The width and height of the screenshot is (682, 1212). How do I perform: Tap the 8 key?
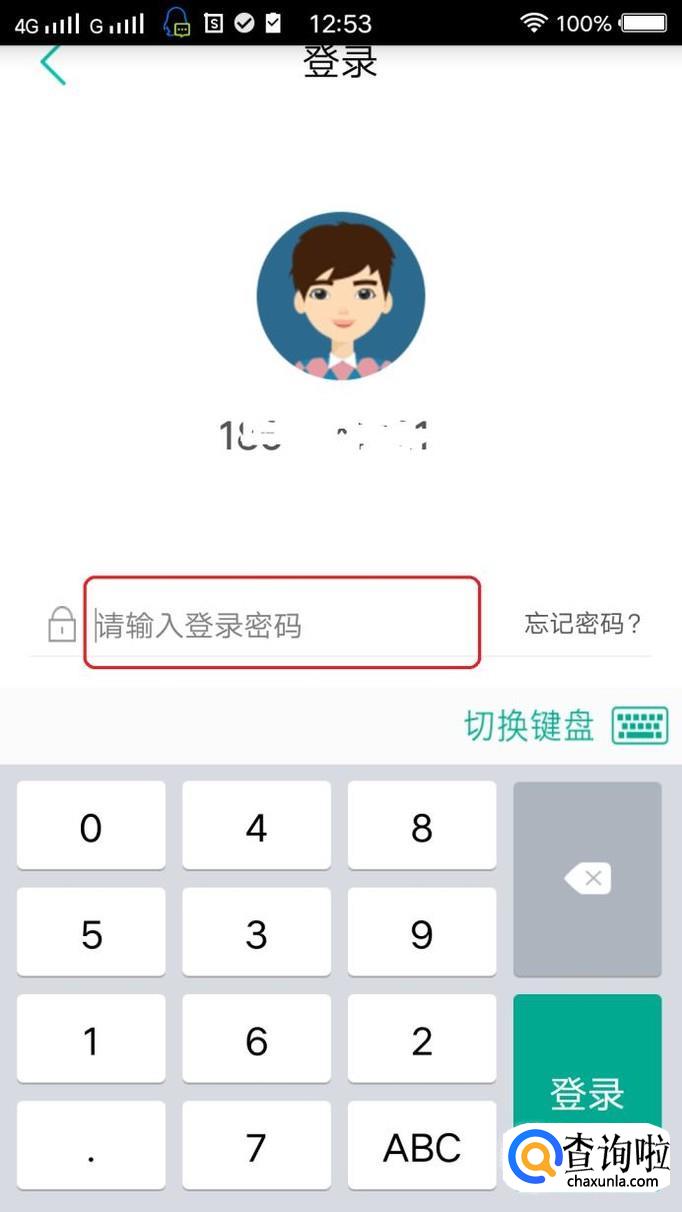click(422, 826)
